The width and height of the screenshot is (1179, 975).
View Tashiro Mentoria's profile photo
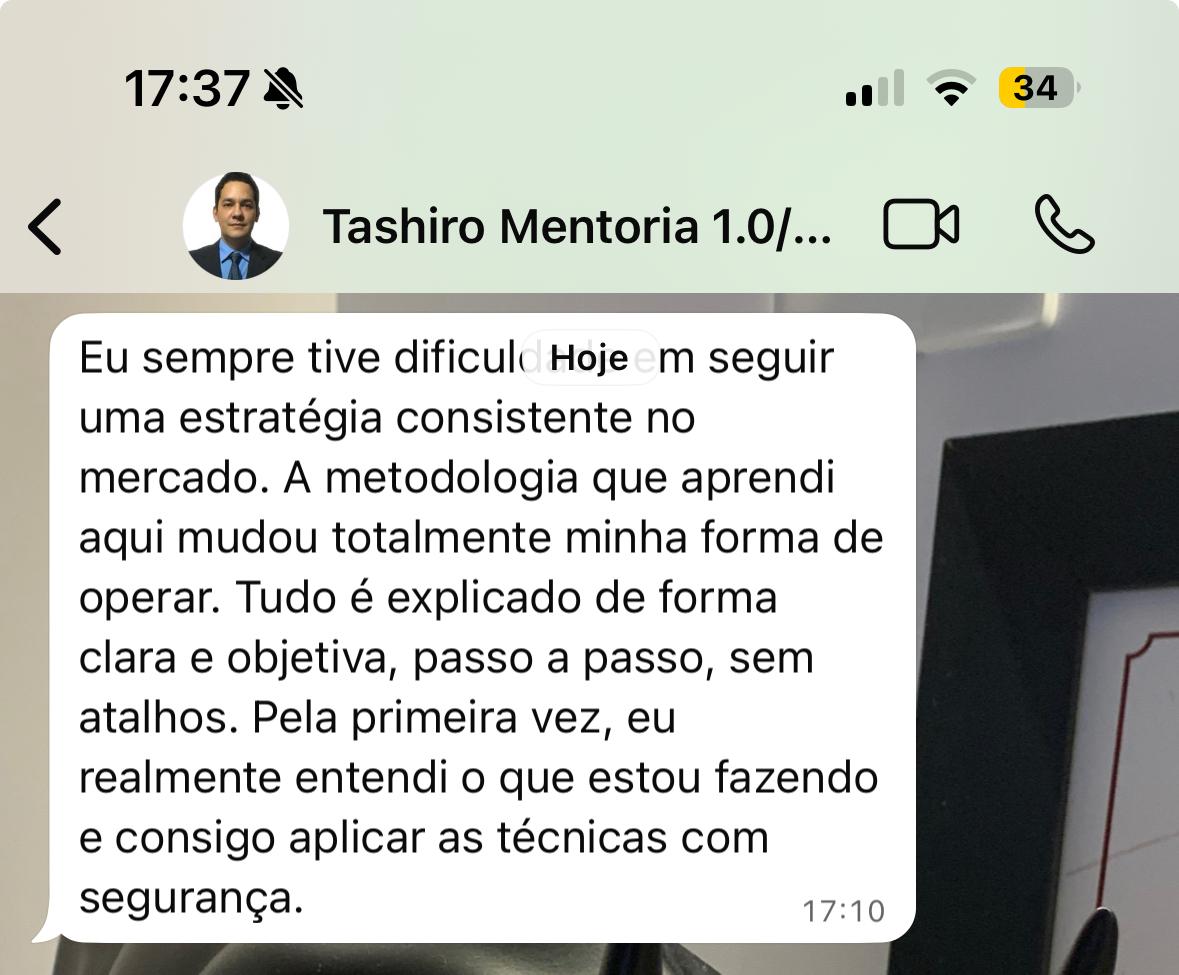click(236, 227)
